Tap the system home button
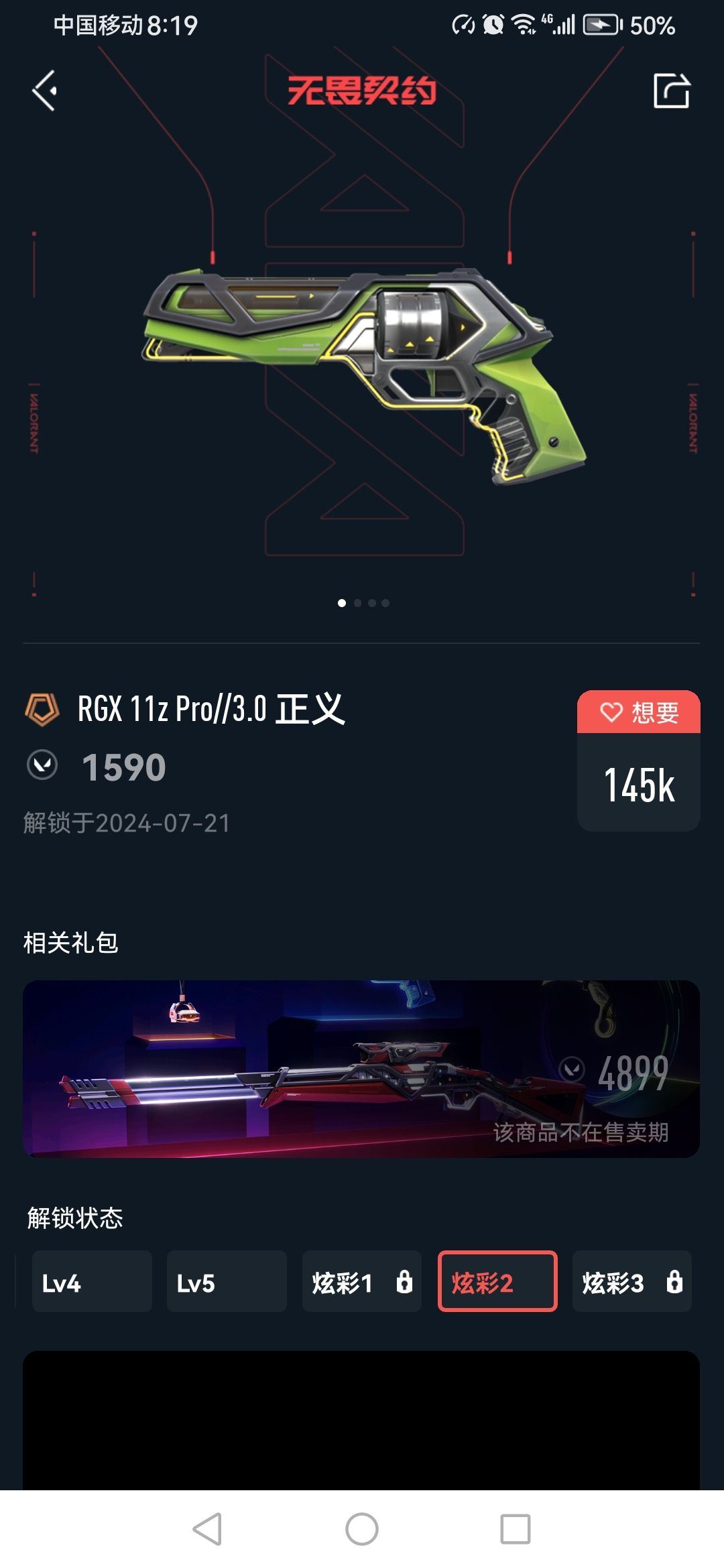Image resolution: width=724 pixels, height=1568 pixels. point(362,1529)
